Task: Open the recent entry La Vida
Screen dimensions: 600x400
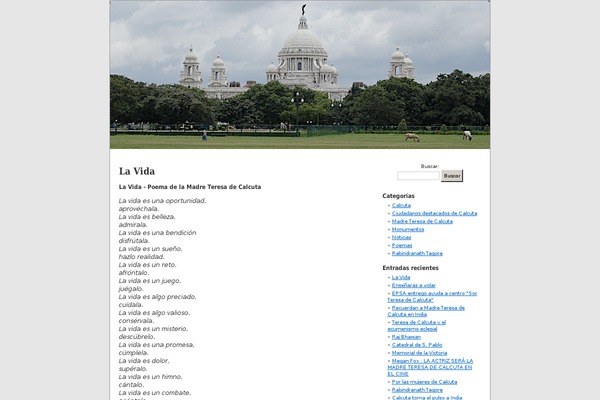Action: [401, 277]
